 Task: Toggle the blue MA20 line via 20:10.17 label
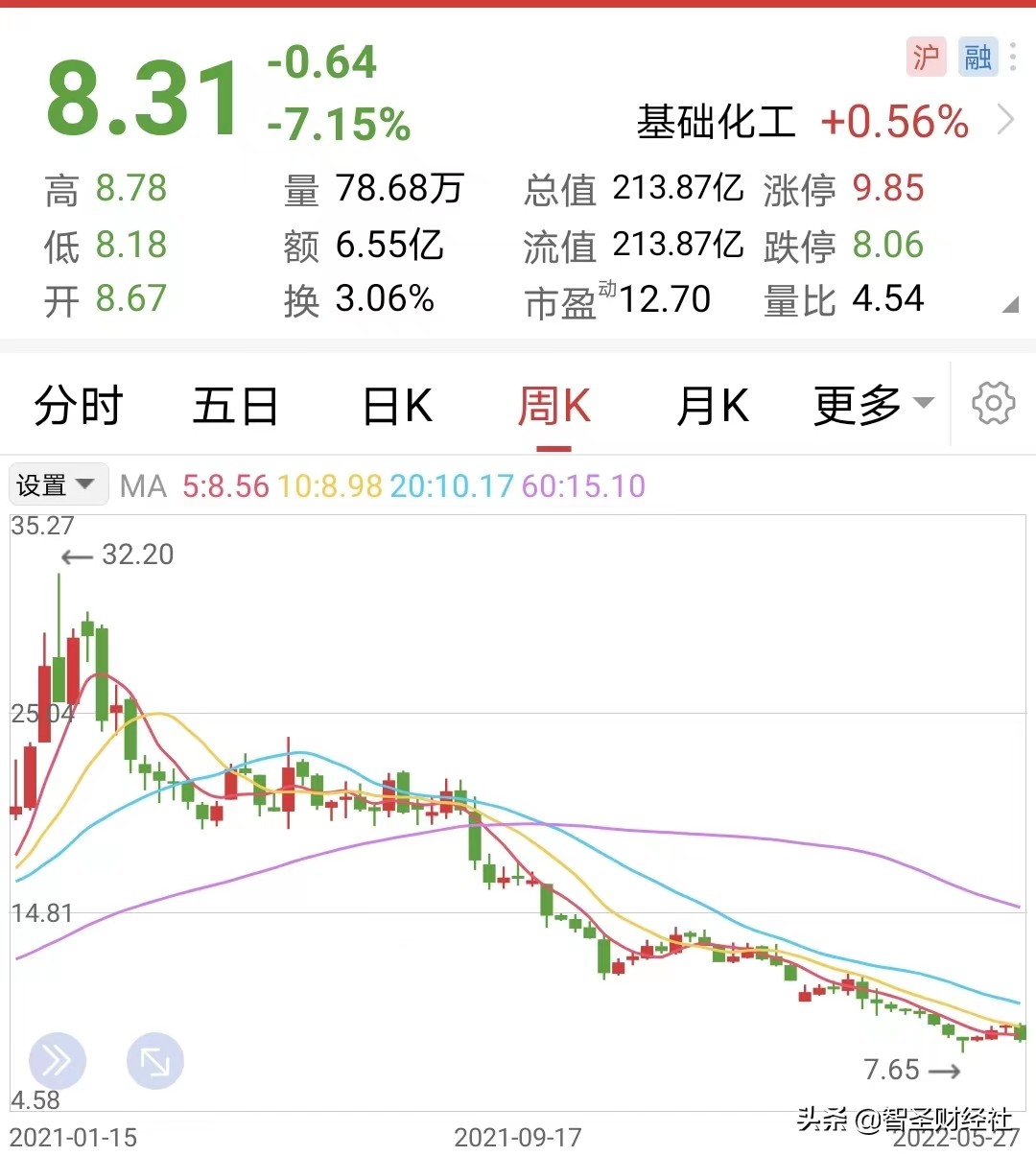pos(449,486)
